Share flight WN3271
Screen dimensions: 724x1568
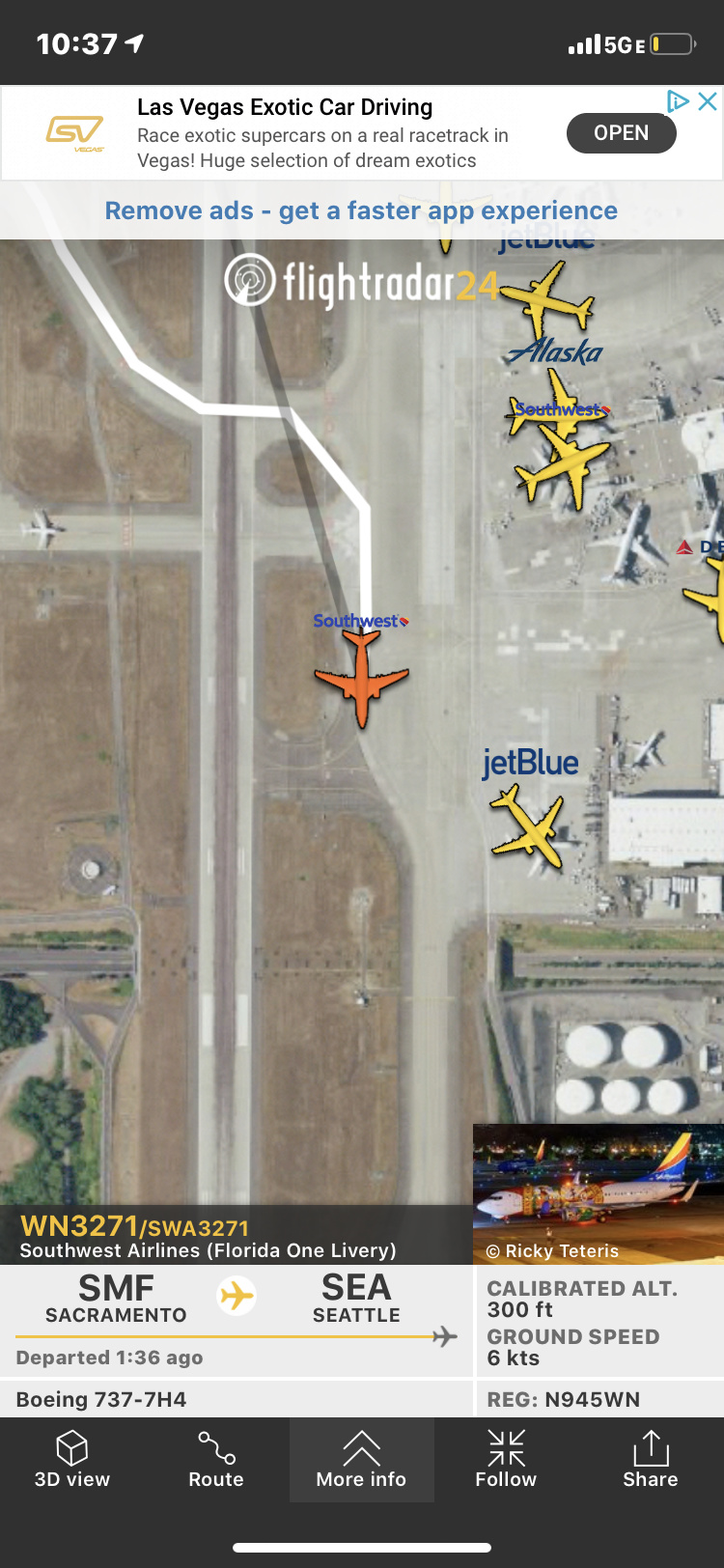(651, 1459)
